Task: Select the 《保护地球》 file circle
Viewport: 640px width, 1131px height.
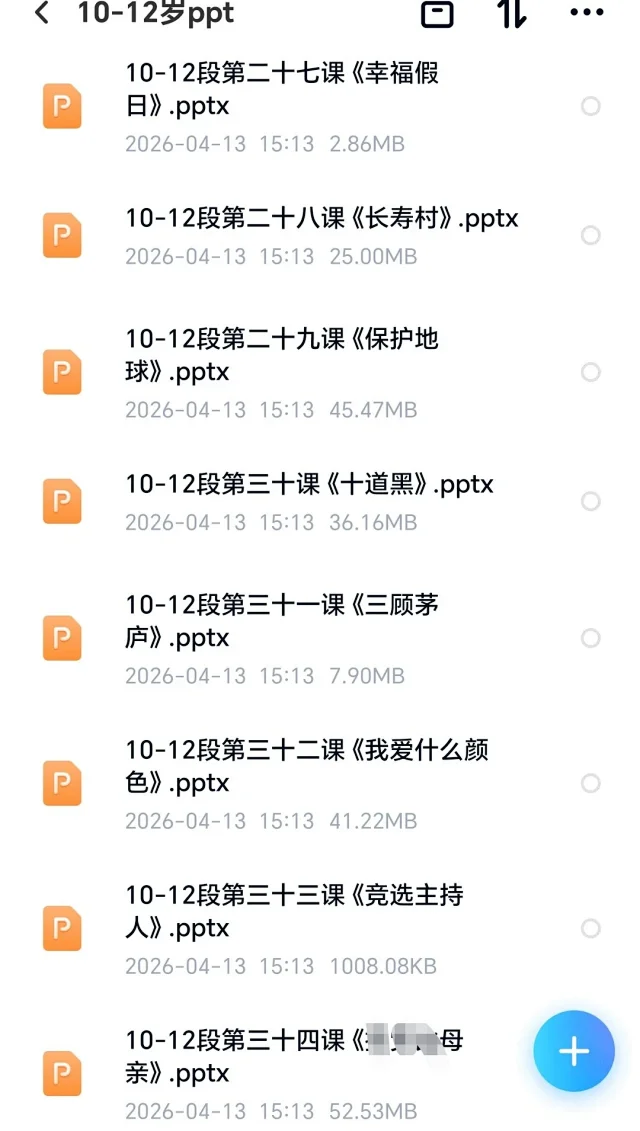Action: coord(591,372)
